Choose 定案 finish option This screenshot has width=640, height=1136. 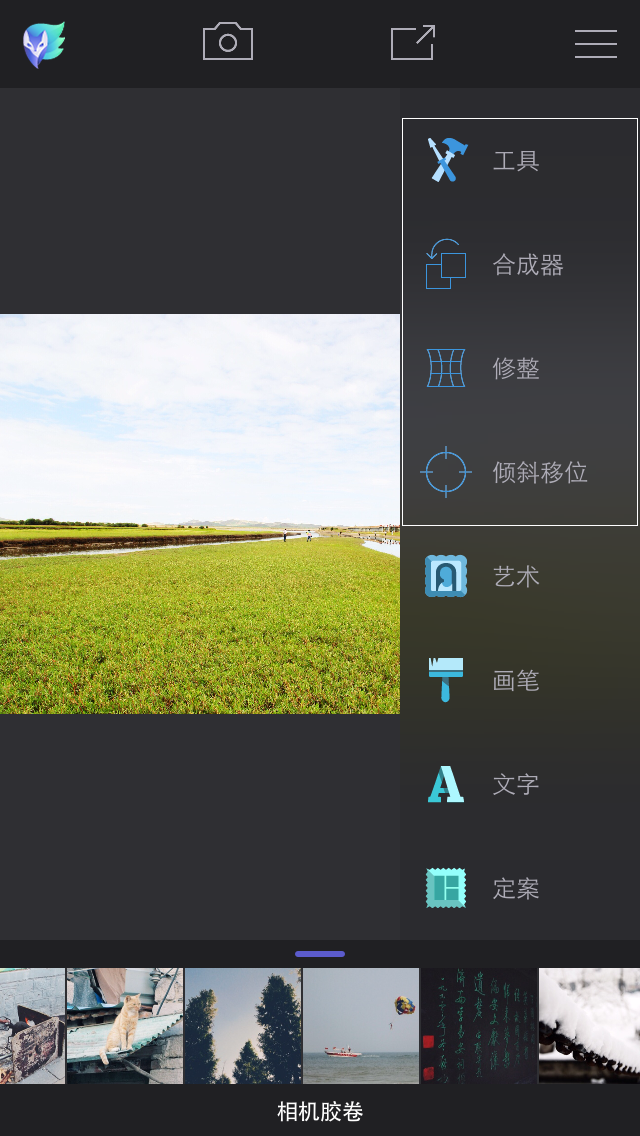518,889
